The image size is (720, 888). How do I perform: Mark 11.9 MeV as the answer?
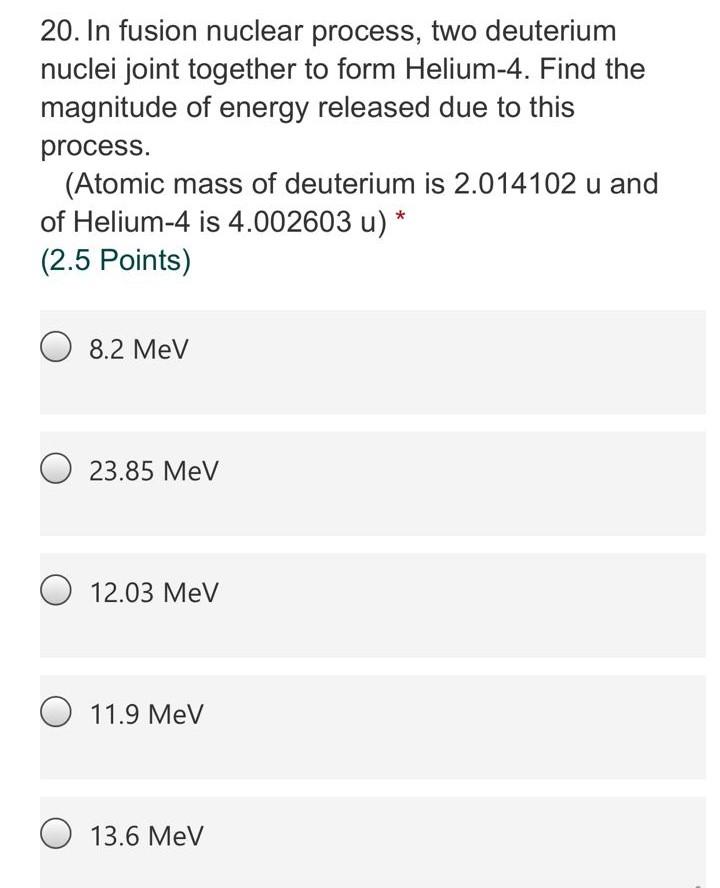tap(58, 714)
